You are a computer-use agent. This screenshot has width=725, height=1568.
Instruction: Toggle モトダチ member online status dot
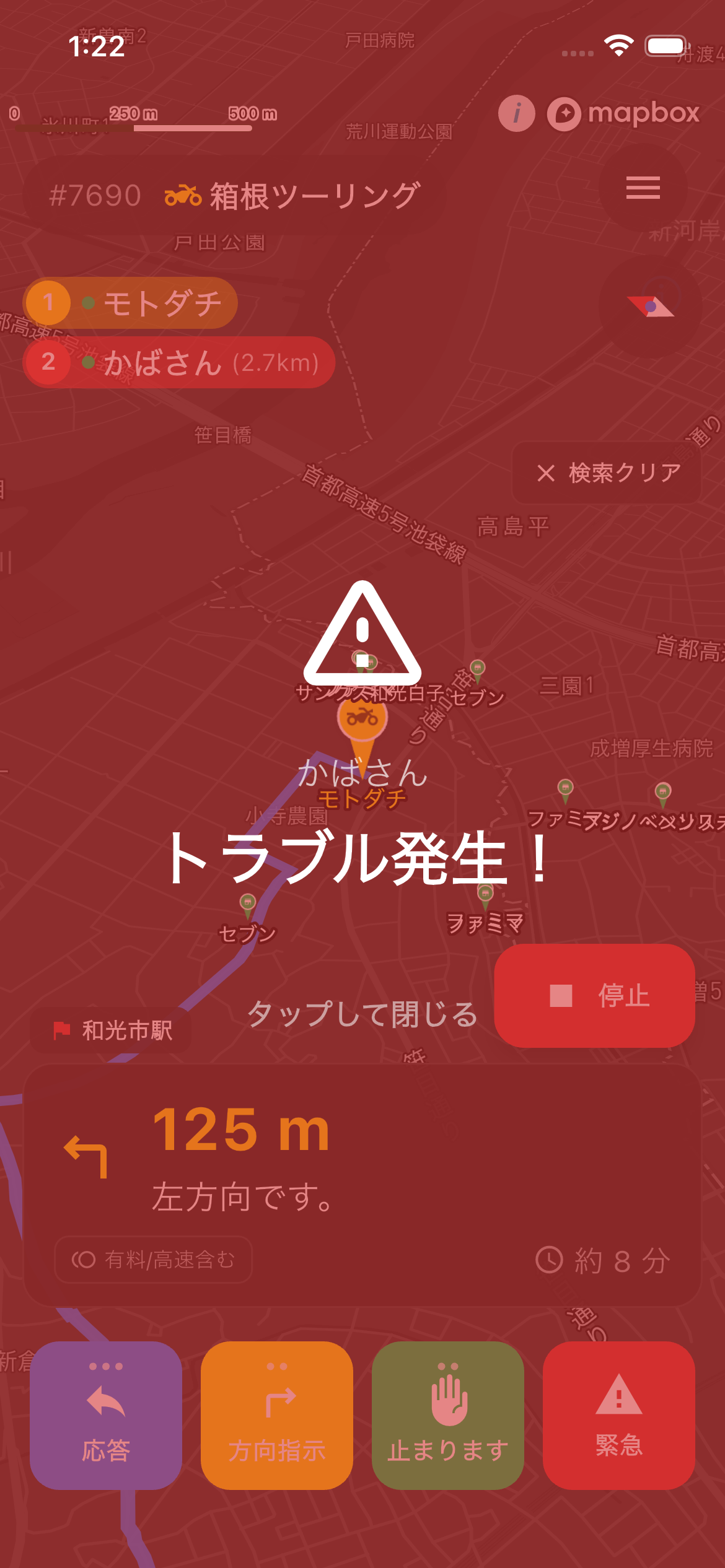[89, 302]
